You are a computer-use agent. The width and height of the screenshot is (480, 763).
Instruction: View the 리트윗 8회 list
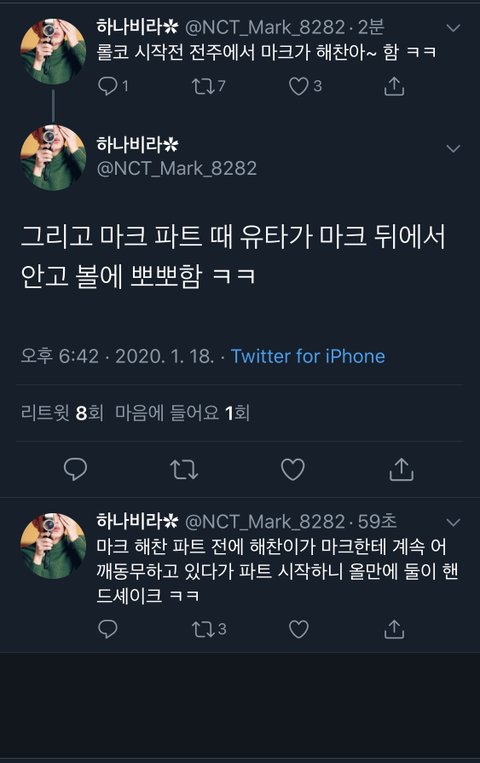click(x=62, y=413)
